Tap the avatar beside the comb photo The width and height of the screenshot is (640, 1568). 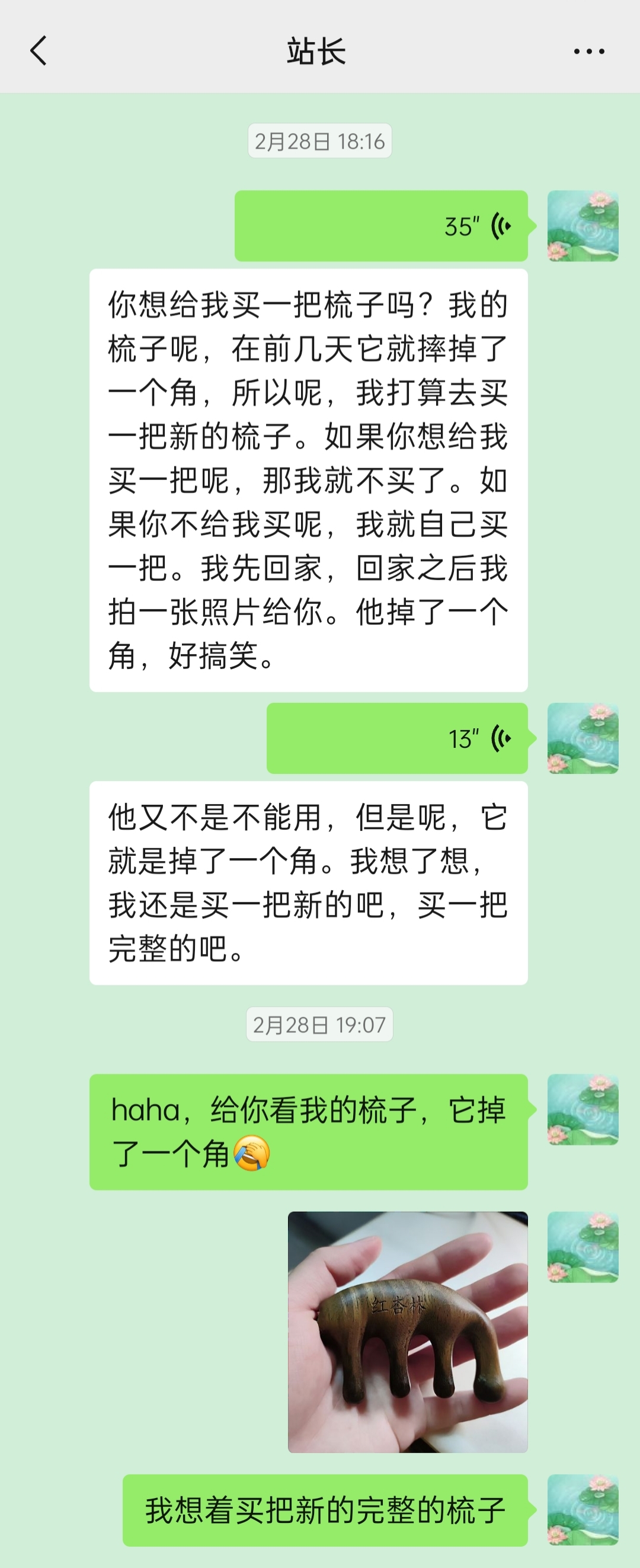pyautogui.click(x=583, y=1247)
